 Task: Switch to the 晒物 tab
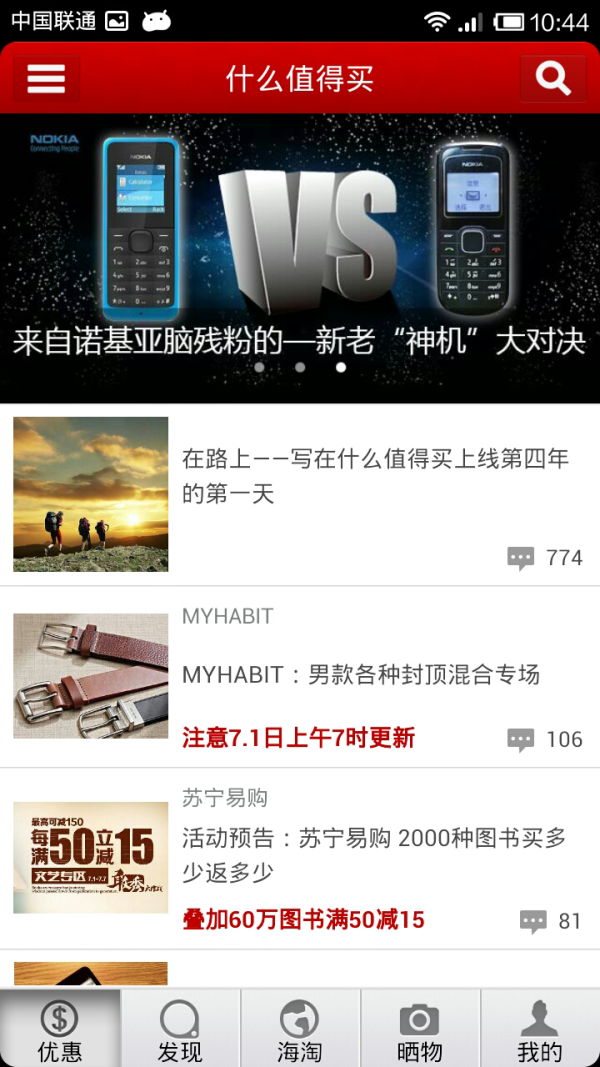[x=420, y=1028]
